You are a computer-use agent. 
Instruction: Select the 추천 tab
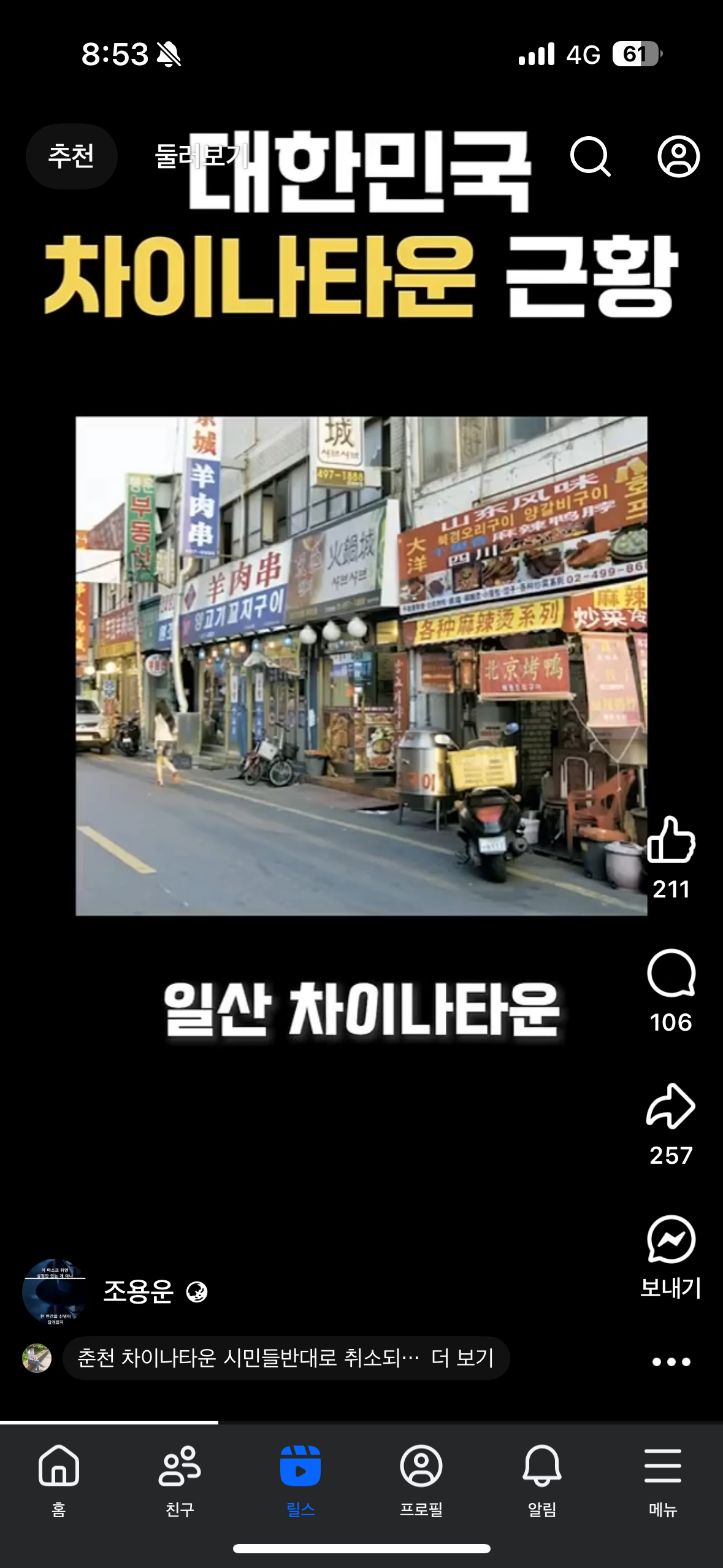[x=71, y=156]
